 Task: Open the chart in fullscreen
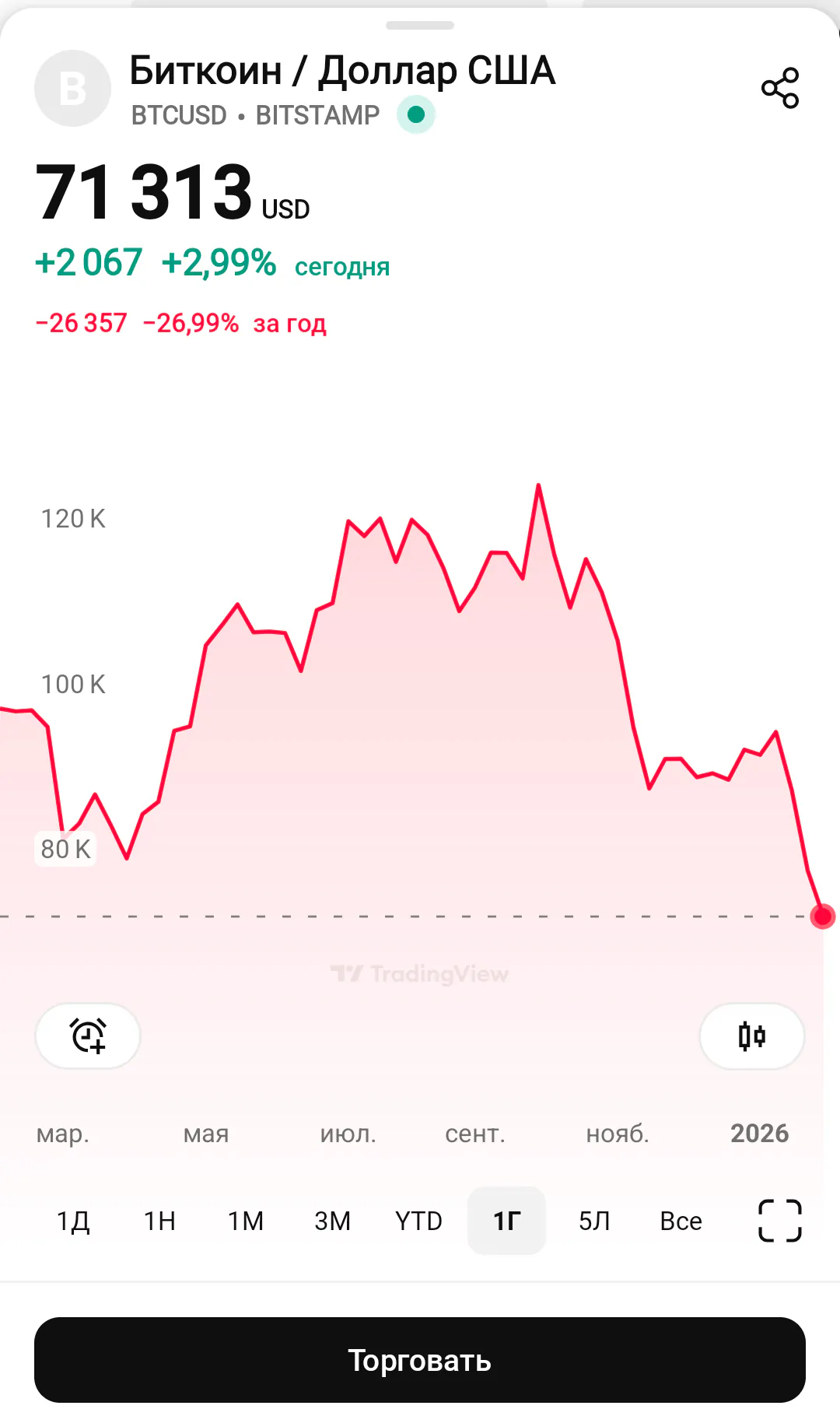coord(779,1221)
